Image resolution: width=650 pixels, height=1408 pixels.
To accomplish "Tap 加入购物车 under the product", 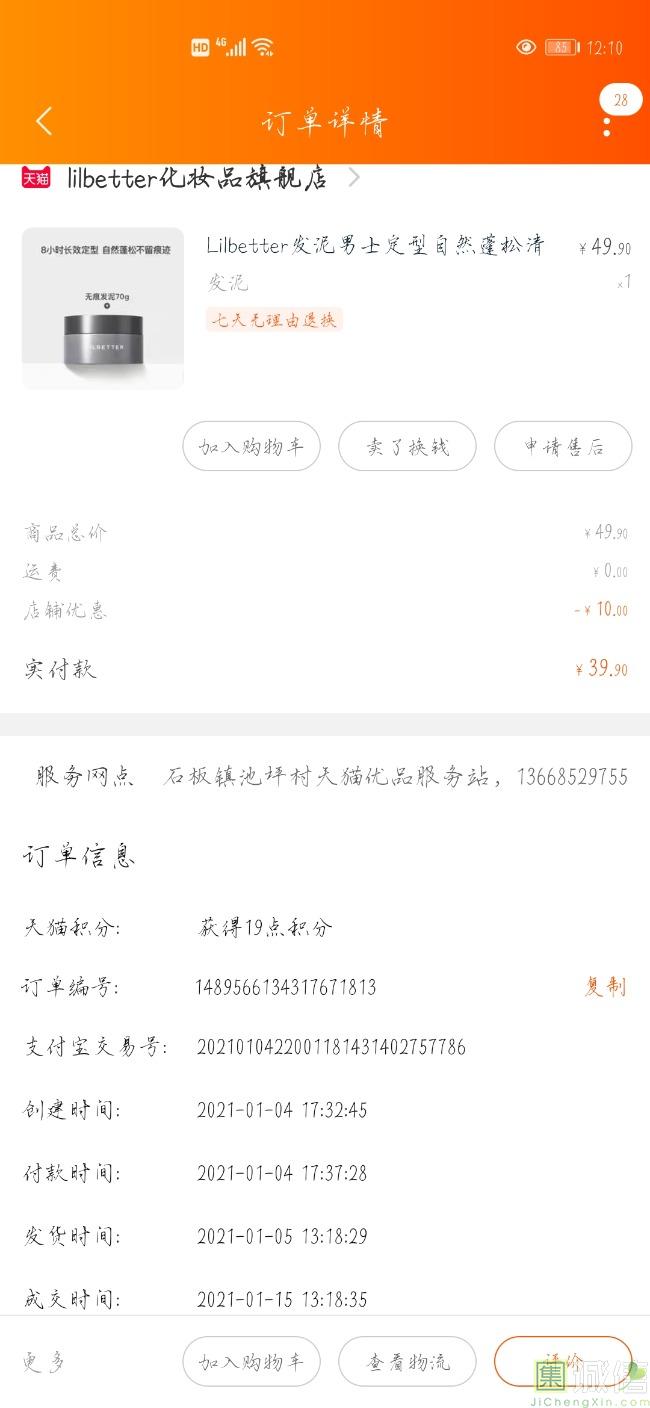I will click(251, 446).
